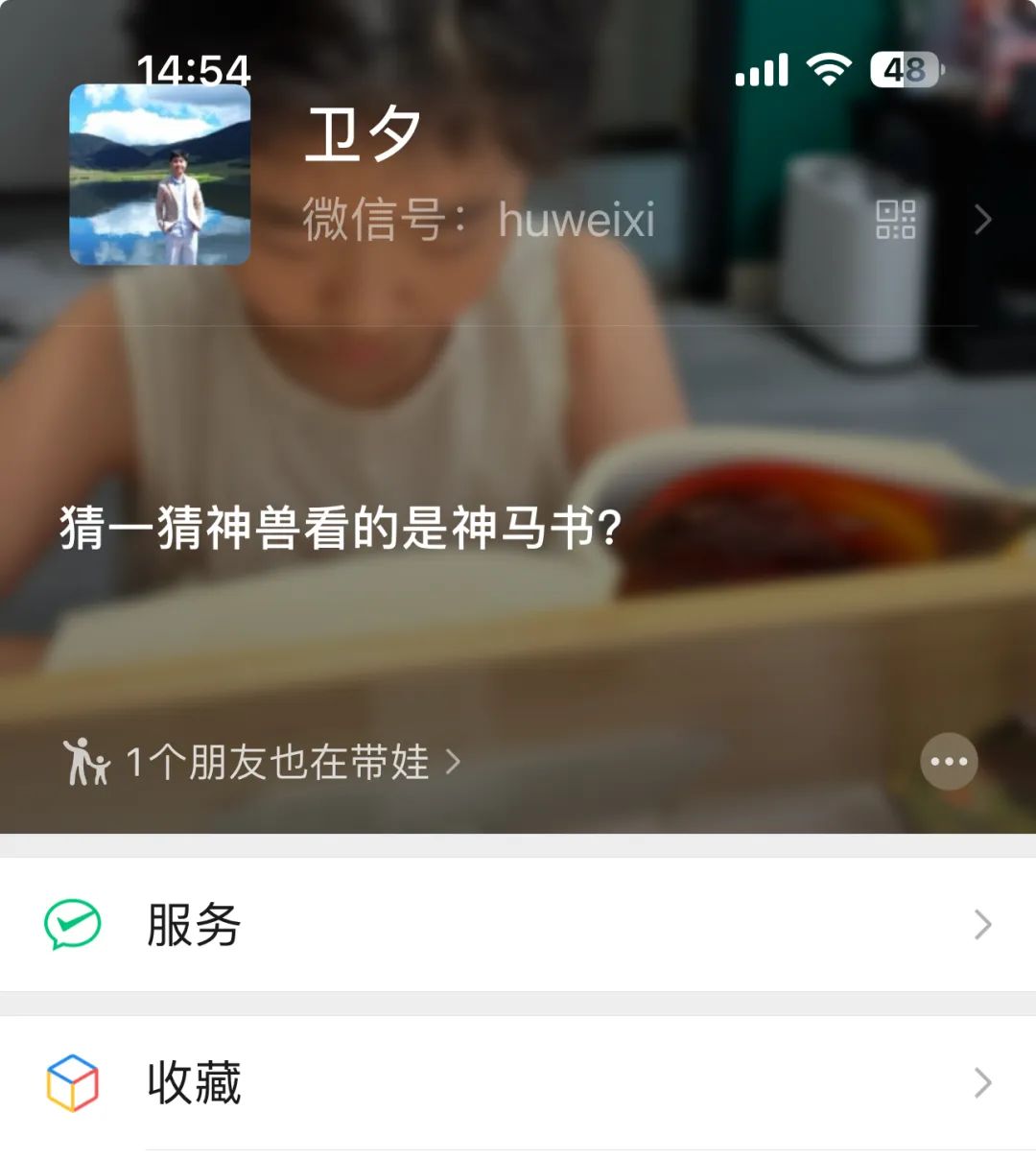Open the profile avatar photo
The width and height of the screenshot is (1036, 1159).
point(160,174)
